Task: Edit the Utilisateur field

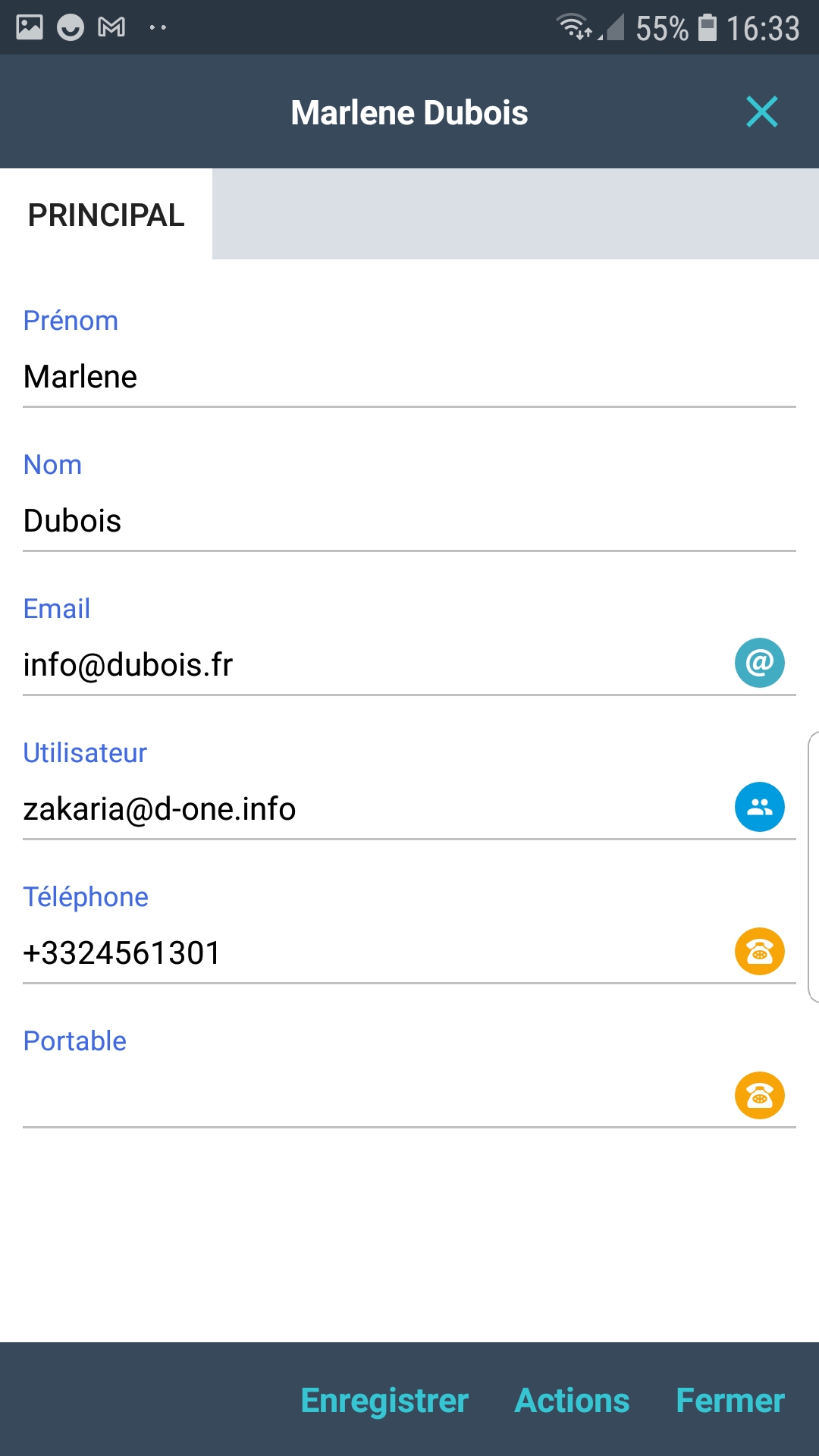Action: point(364,809)
